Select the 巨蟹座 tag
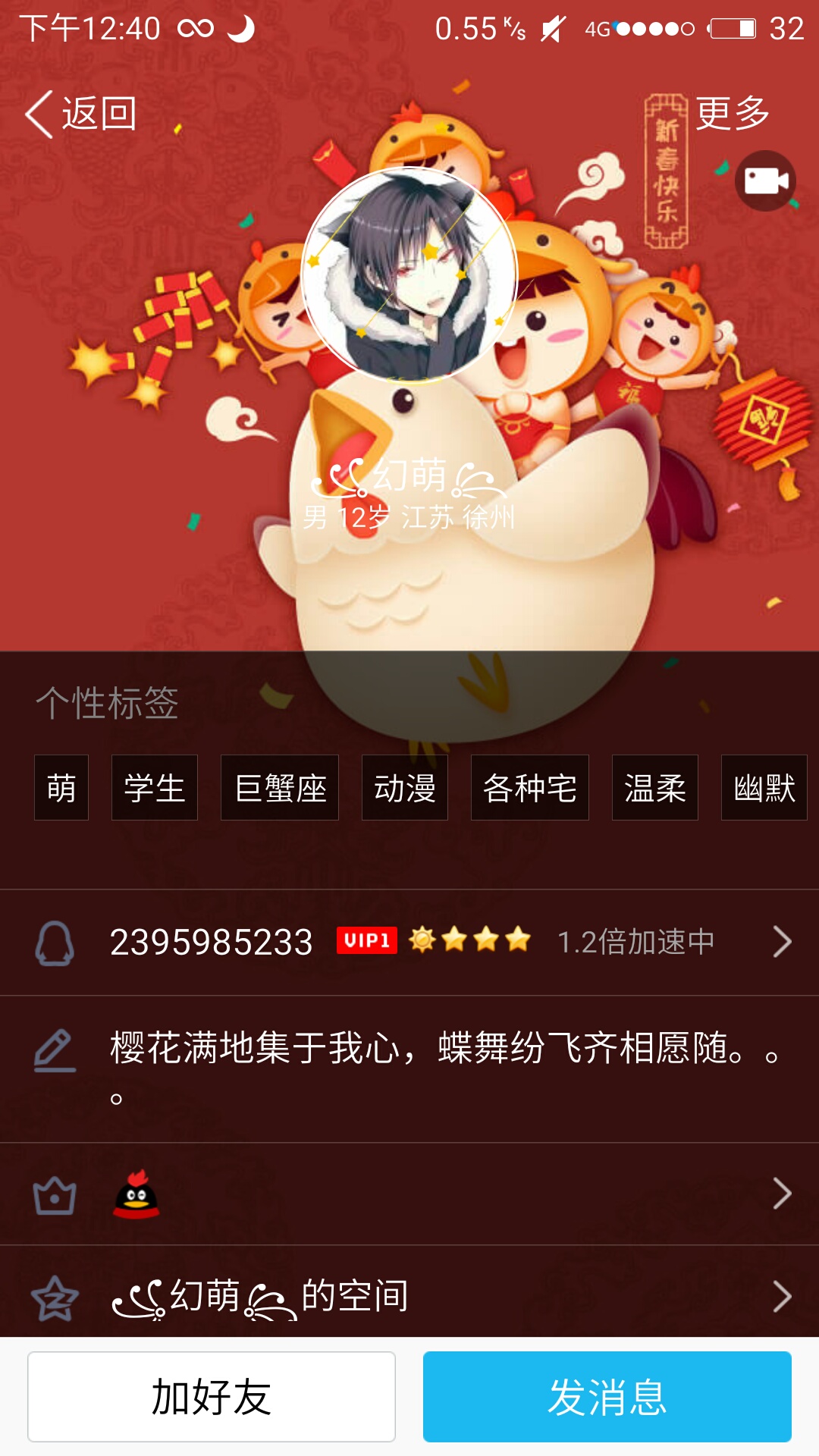The height and width of the screenshot is (1456, 819). 280,788
